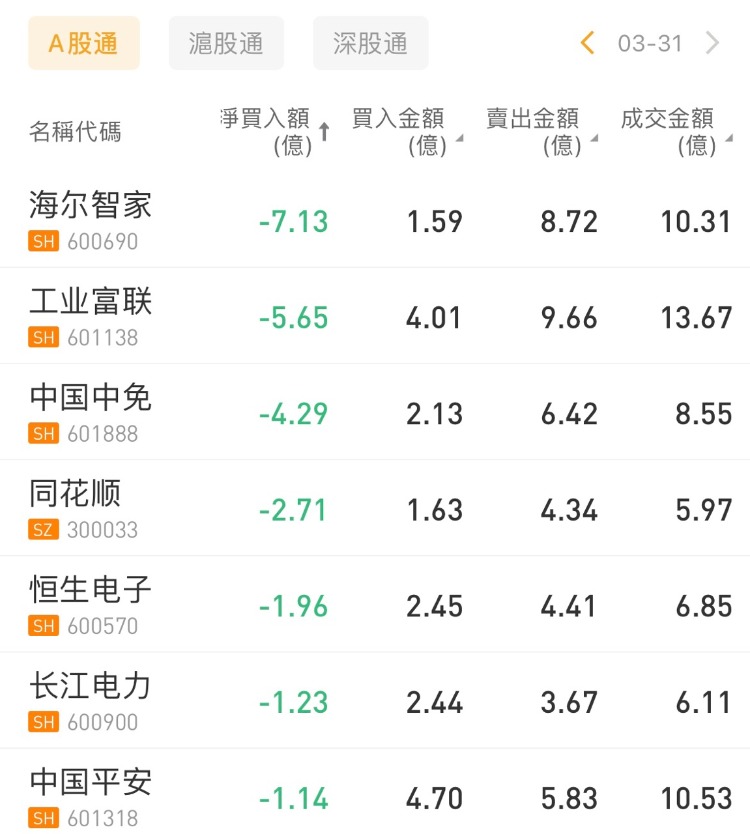The image size is (750, 834).
Task: Sort by 買入金額 column
Action: 405,131
